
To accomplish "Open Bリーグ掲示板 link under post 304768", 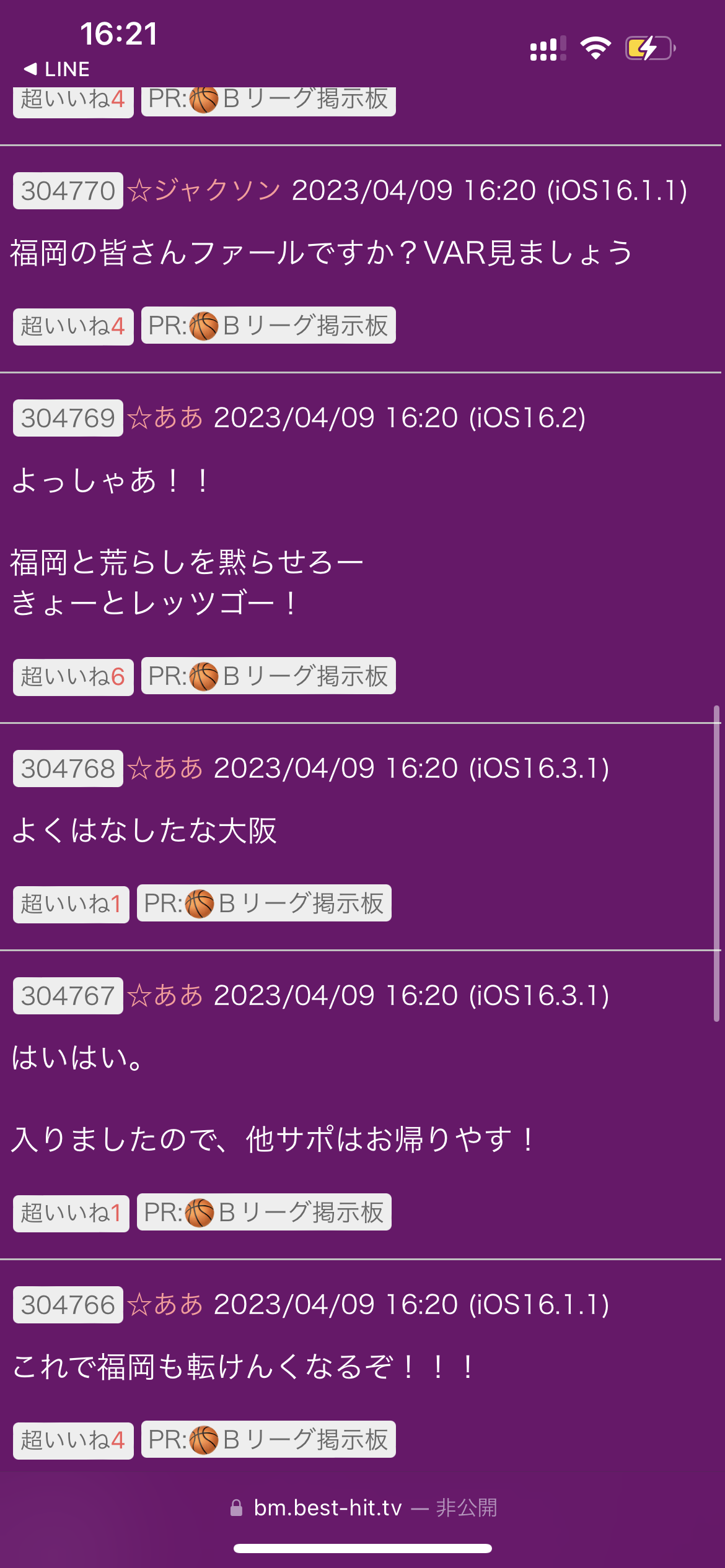I will pos(264,903).
